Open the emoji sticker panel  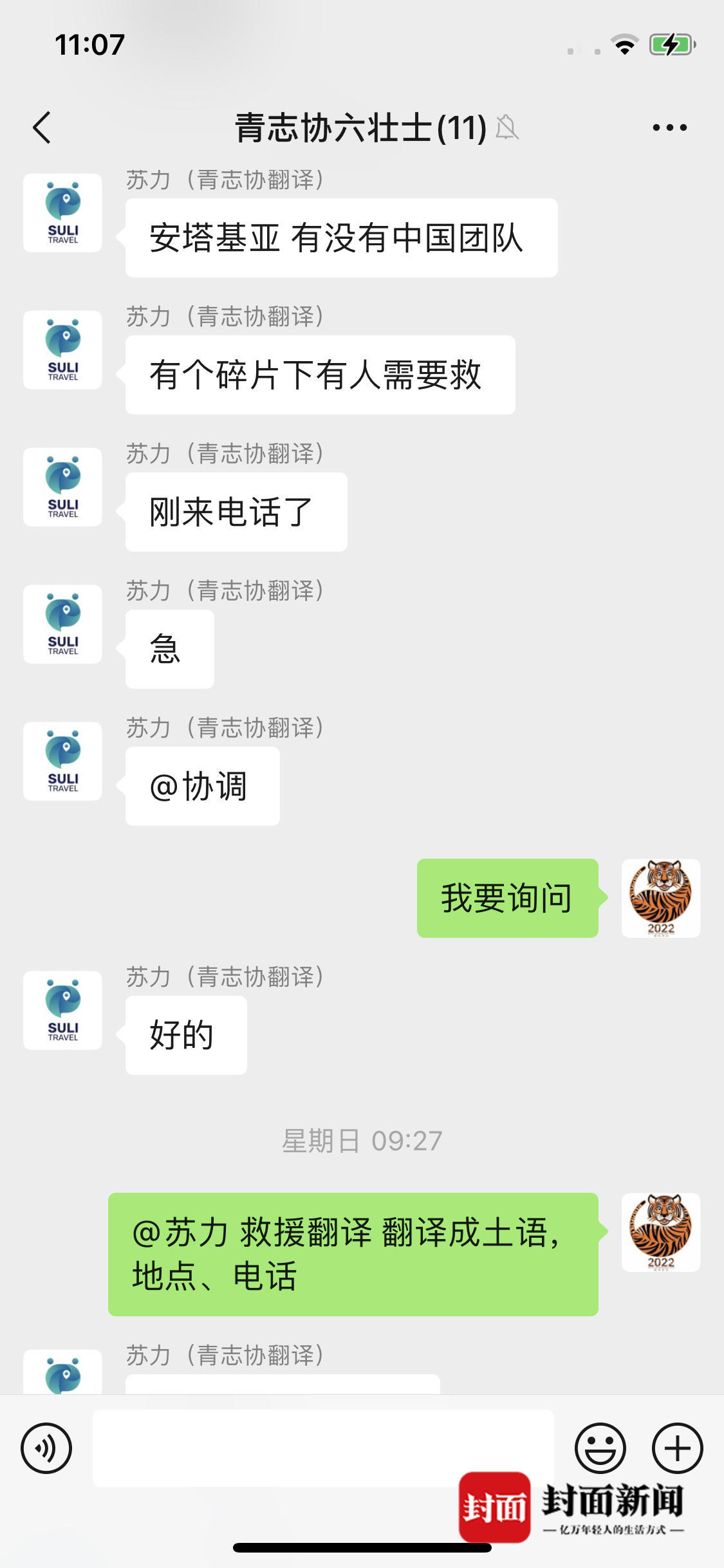[600, 1448]
